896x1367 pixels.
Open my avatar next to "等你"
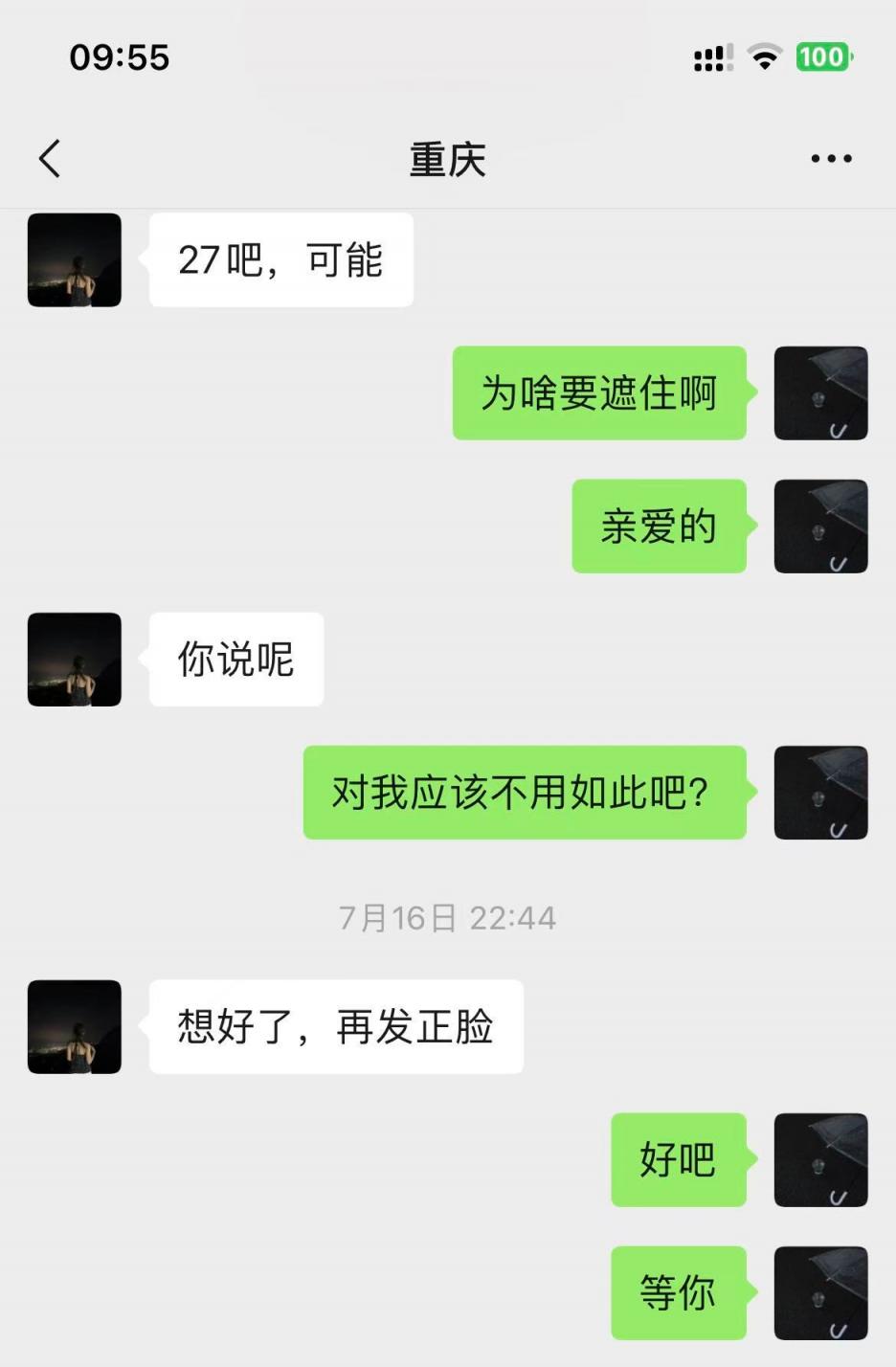[x=820, y=1293]
